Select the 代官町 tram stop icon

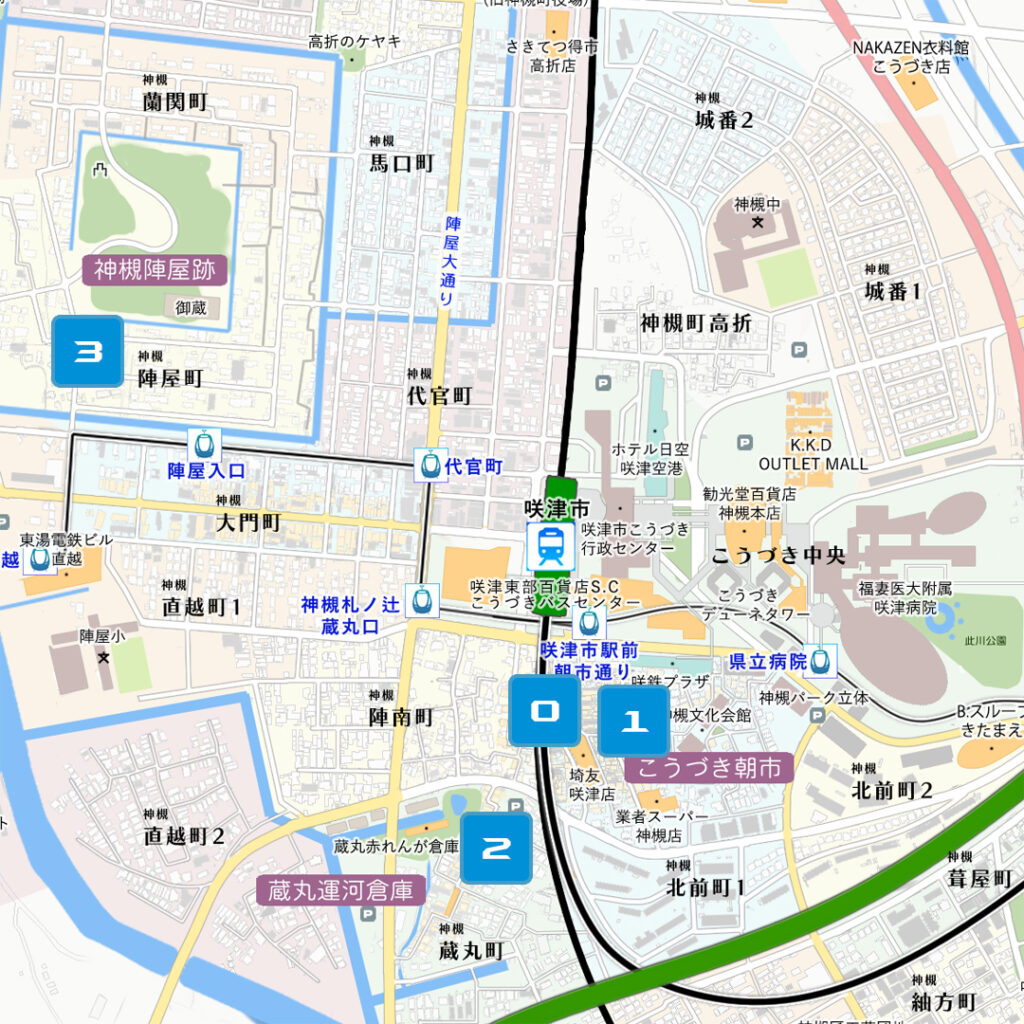[x=431, y=464]
